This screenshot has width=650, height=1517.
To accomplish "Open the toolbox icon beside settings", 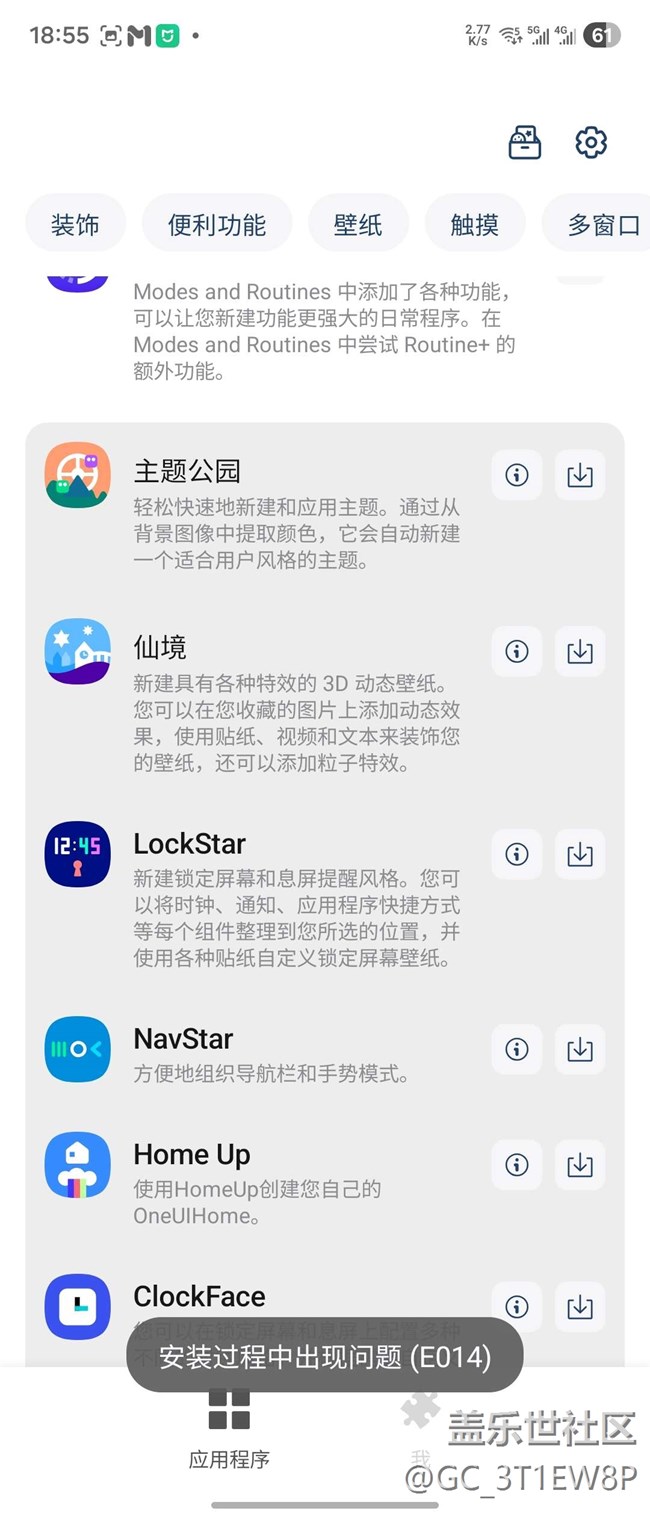I will 524,142.
